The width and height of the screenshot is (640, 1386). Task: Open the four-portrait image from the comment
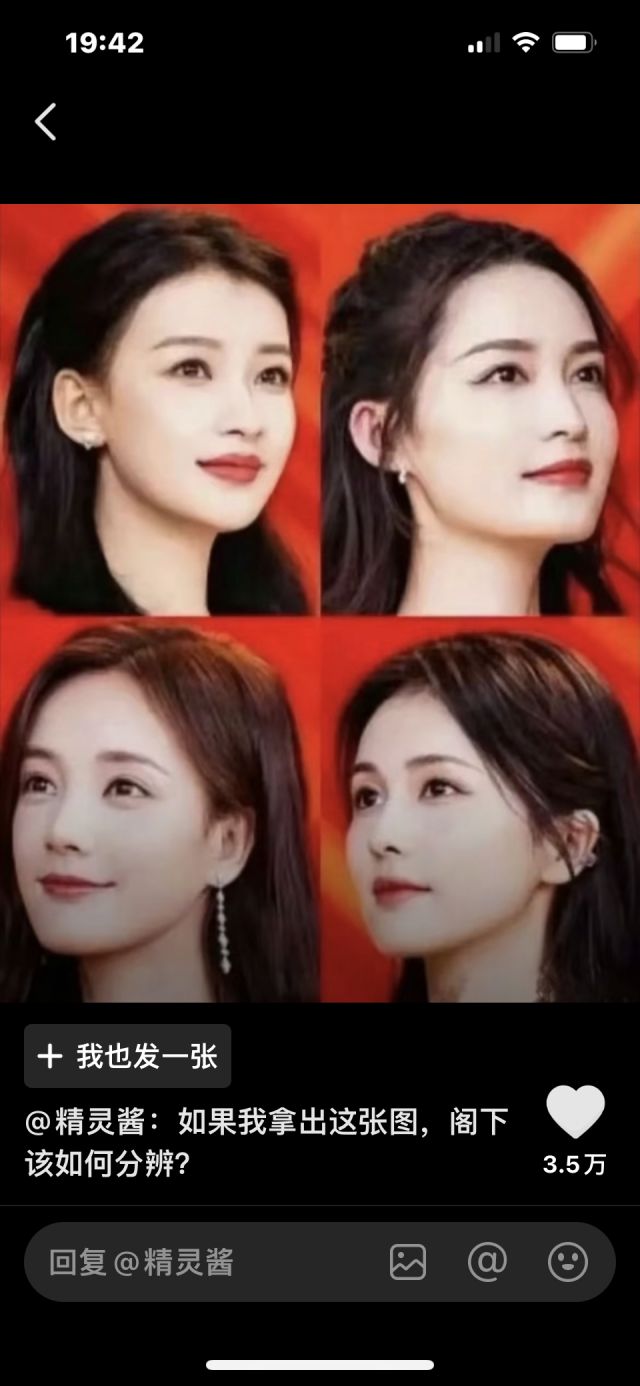pos(320,603)
